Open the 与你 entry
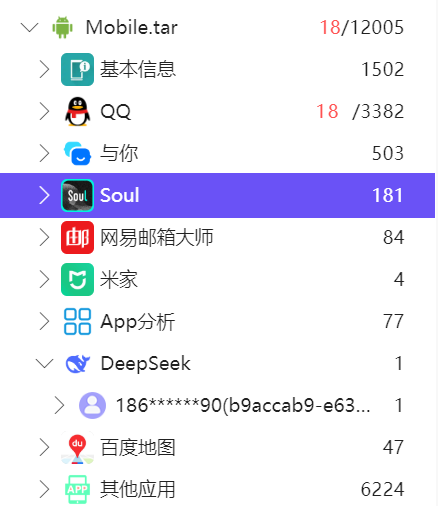438x506 pixels. [217, 153]
